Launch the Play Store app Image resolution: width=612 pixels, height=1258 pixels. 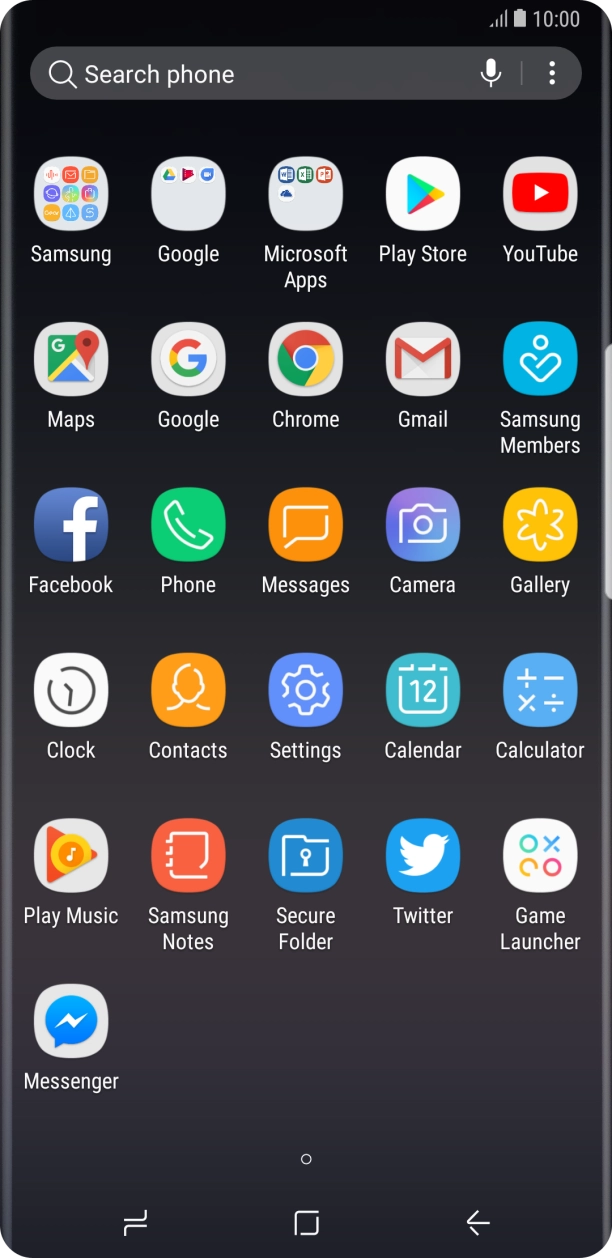click(423, 194)
